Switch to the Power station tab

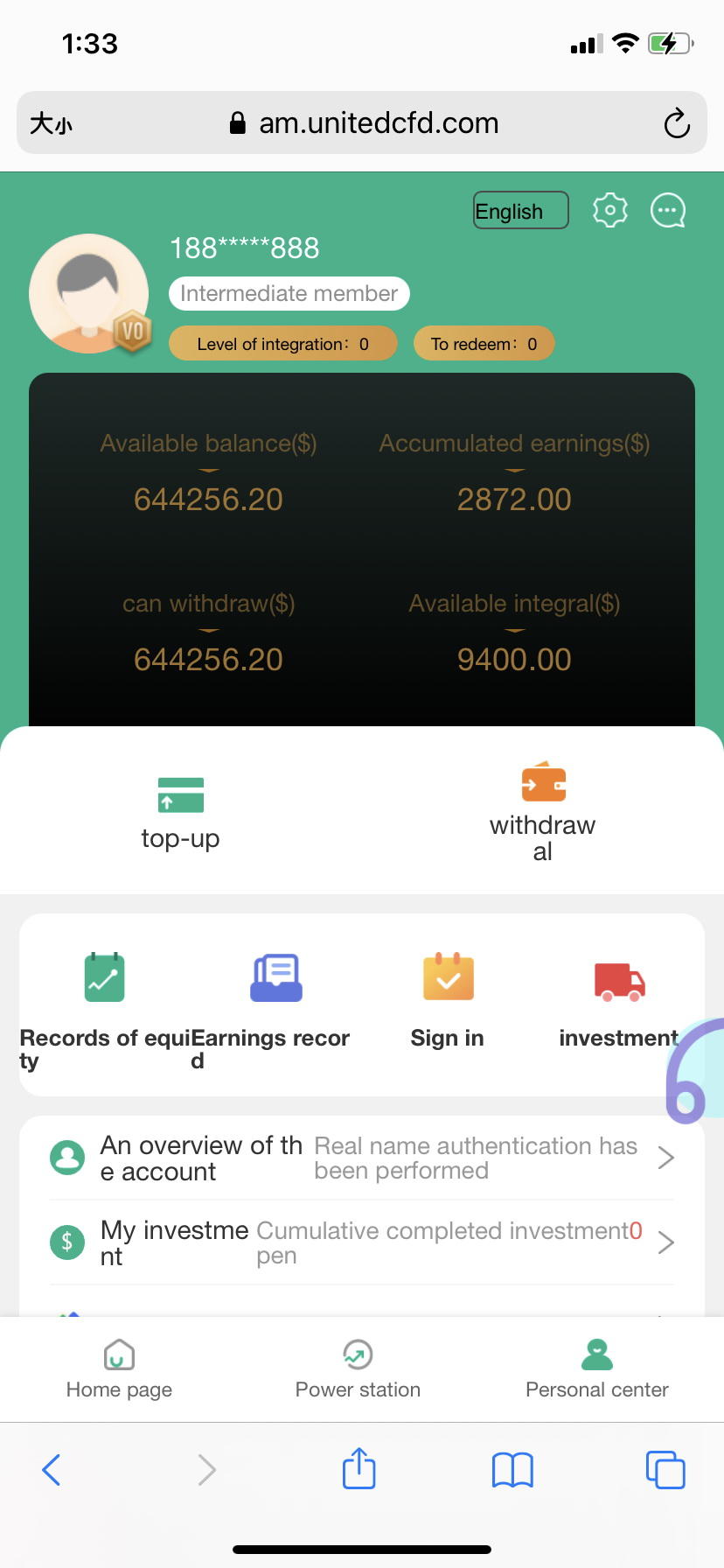pyautogui.click(x=358, y=1369)
